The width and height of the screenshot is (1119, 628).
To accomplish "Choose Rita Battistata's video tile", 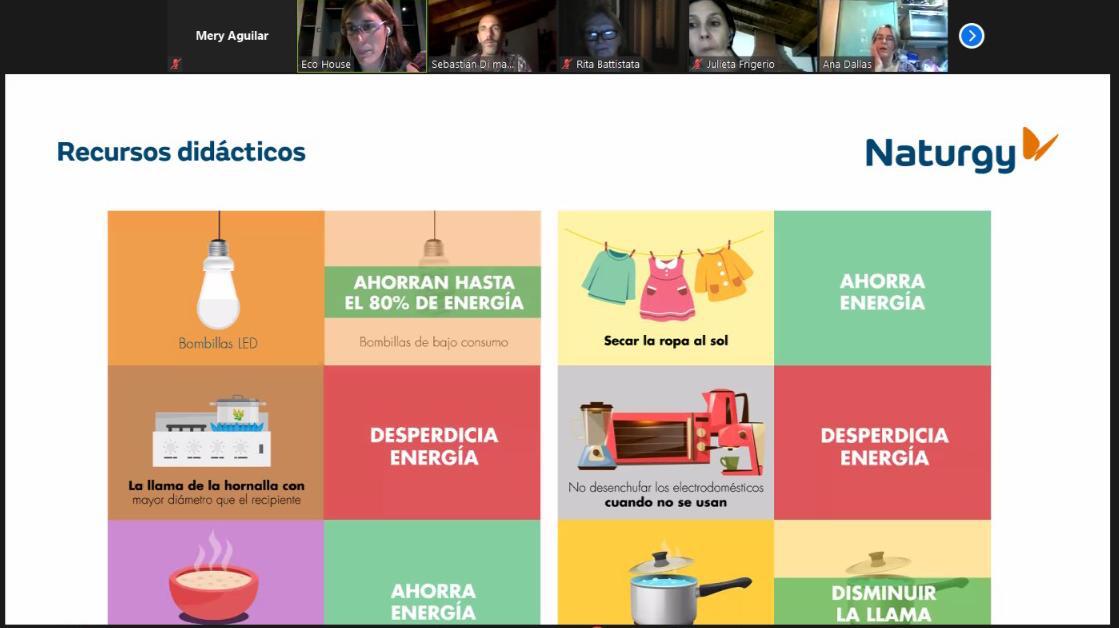I will (622, 36).
